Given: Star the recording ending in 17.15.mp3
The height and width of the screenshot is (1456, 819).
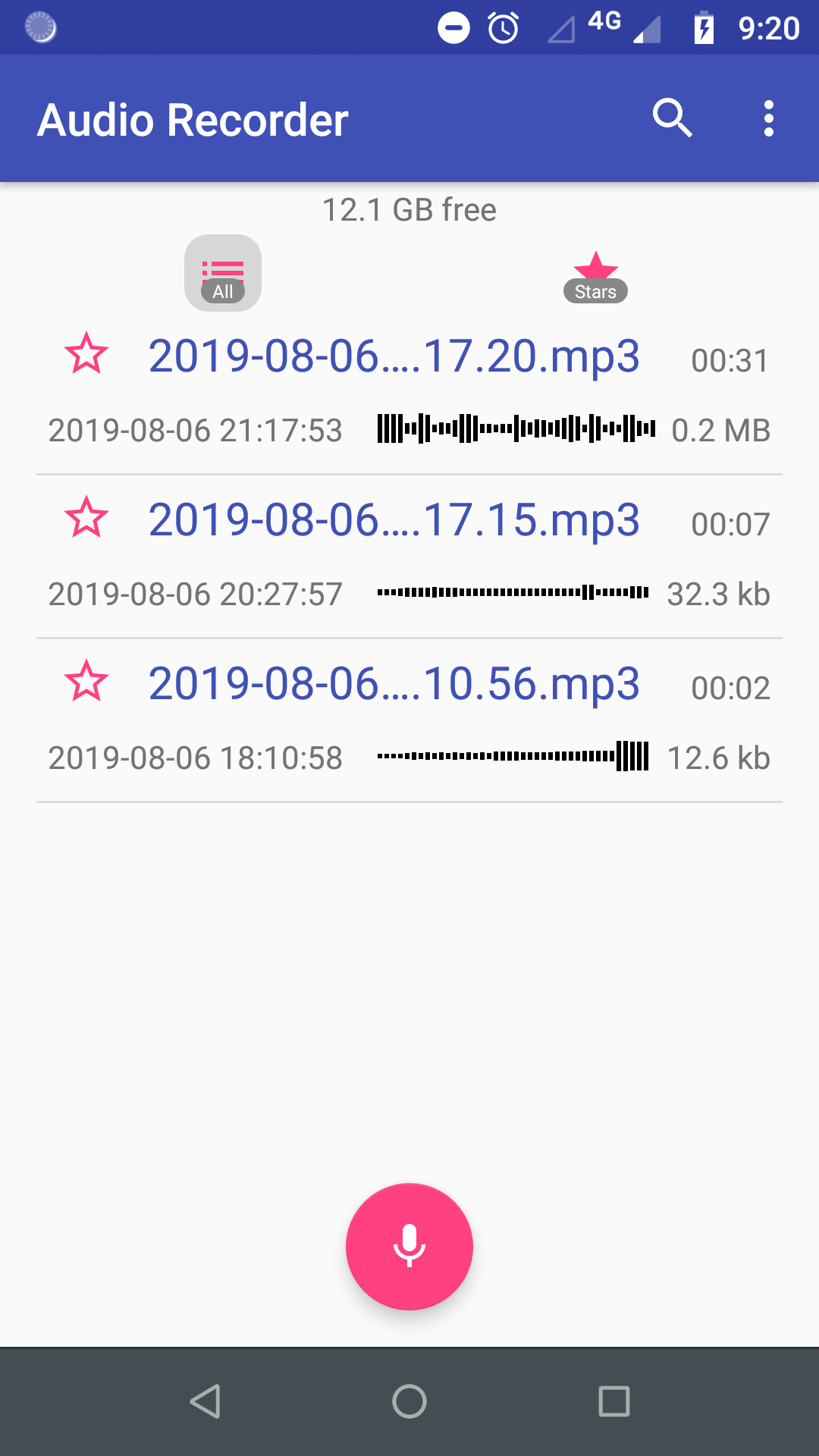Looking at the screenshot, I should pos(86,518).
